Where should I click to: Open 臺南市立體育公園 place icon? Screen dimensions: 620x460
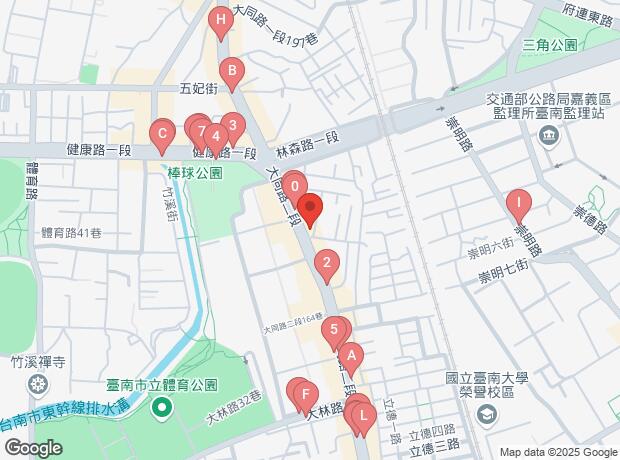point(160,409)
